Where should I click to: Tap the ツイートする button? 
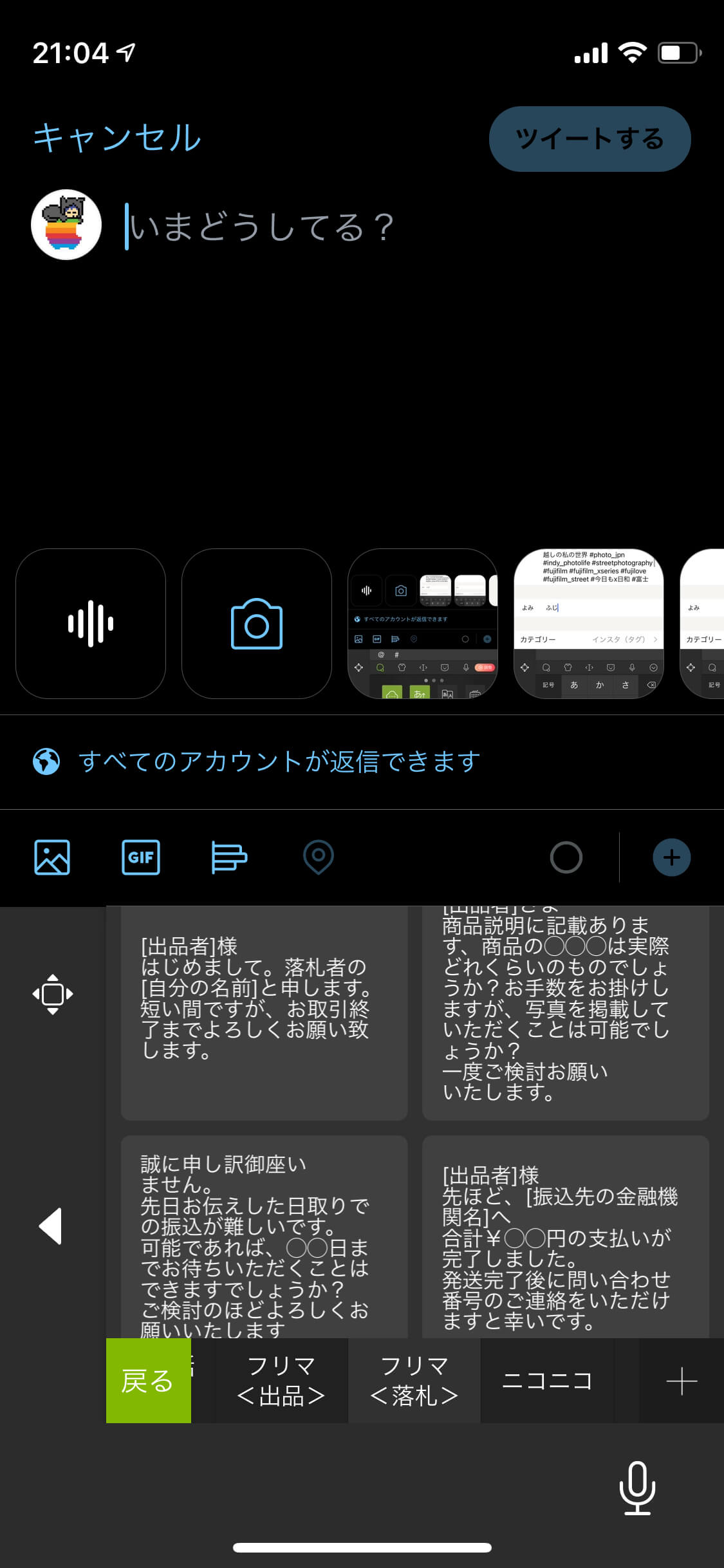pyautogui.click(x=589, y=139)
